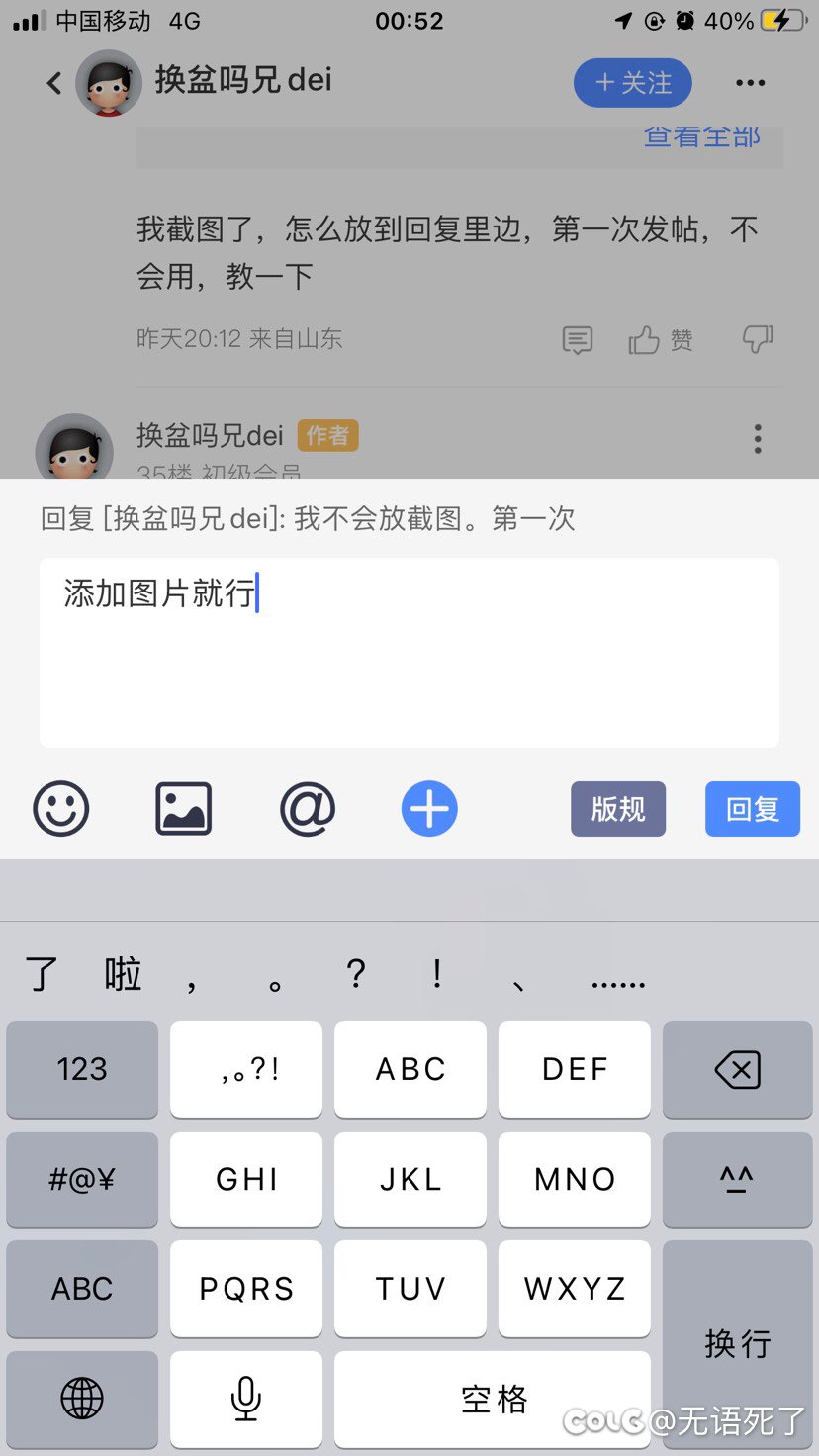Switch keyboard to 123 numbers
Screen dimensions: 819x1456
pyautogui.click(x=82, y=1069)
